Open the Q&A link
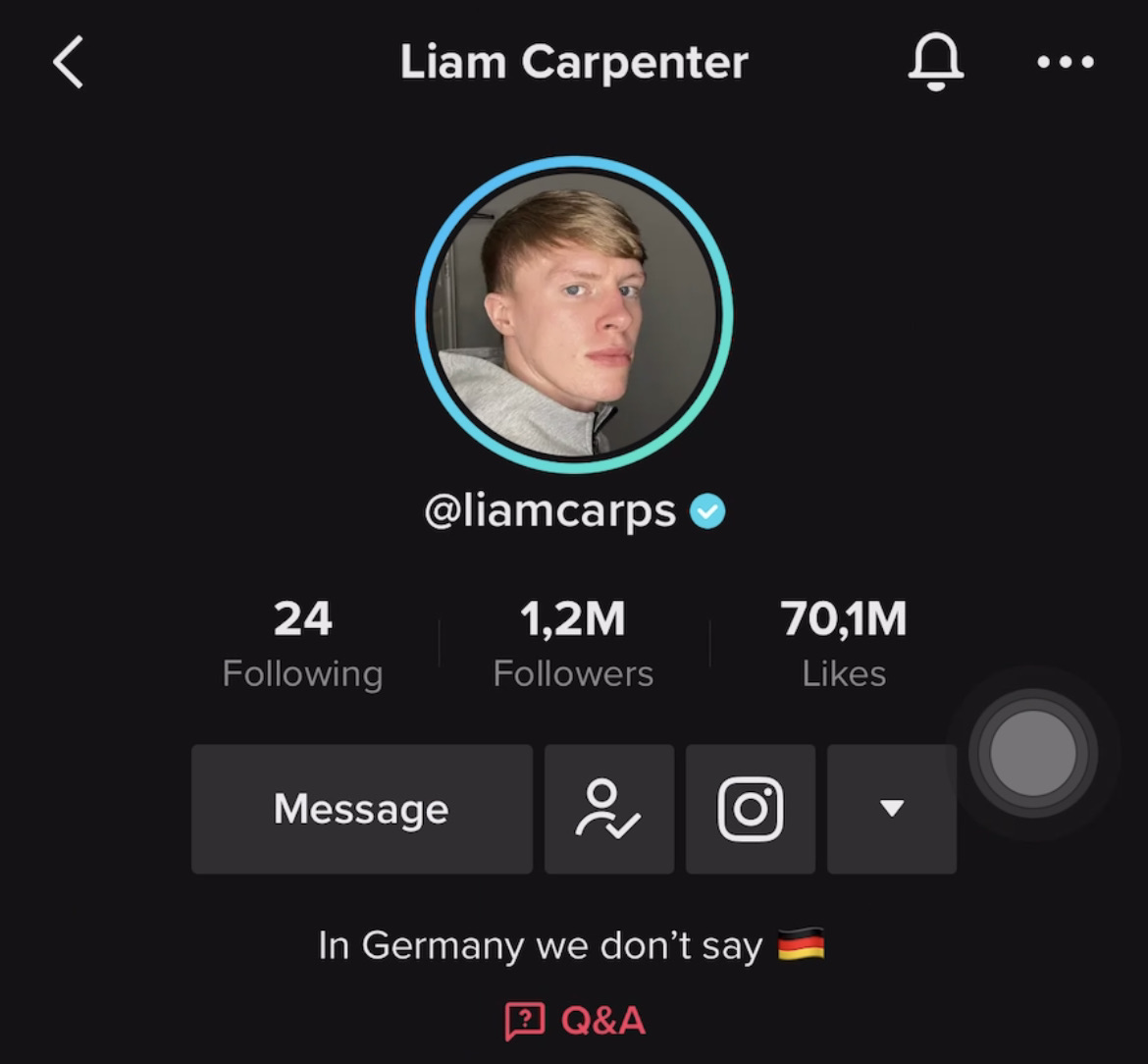Viewport: 1148px width, 1064px height. click(576, 1021)
